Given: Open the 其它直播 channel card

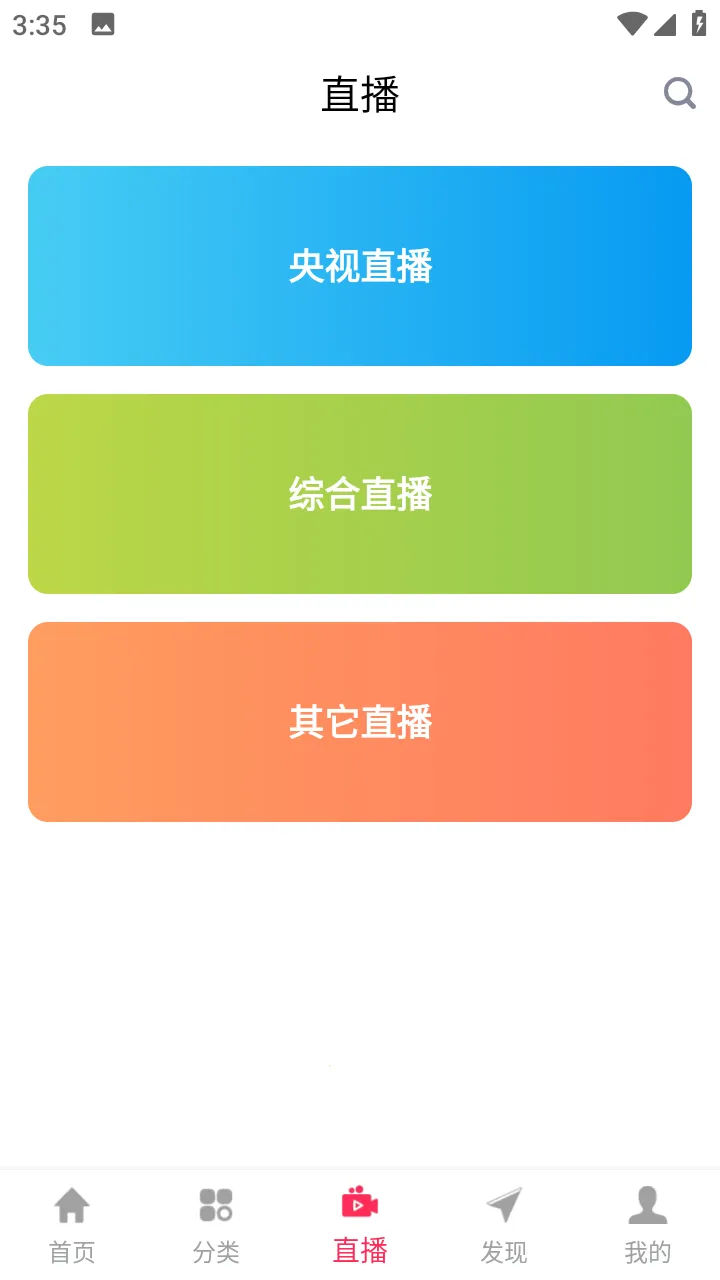Looking at the screenshot, I should [x=360, y=721].
